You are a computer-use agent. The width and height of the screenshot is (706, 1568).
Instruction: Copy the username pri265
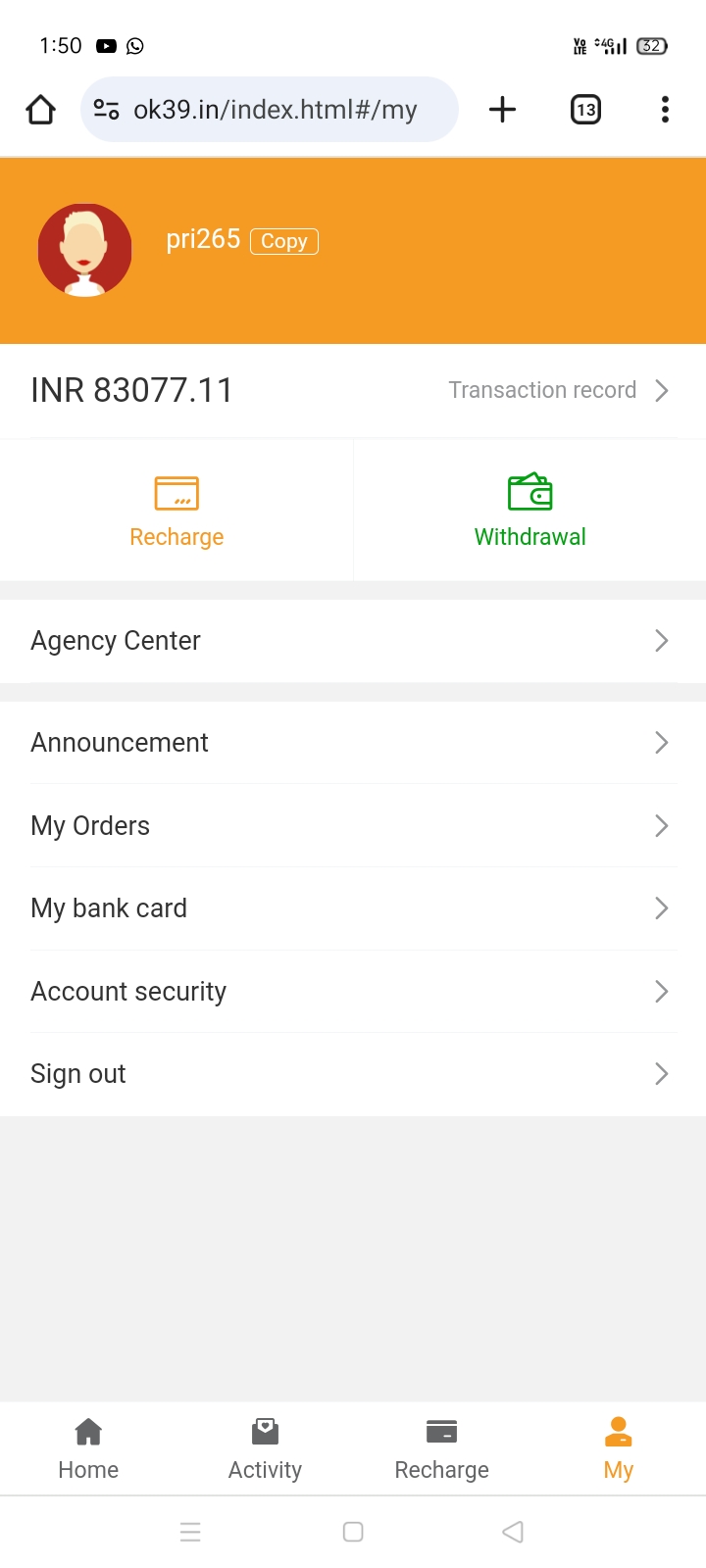pyautogui.click(x=284, y=241)
